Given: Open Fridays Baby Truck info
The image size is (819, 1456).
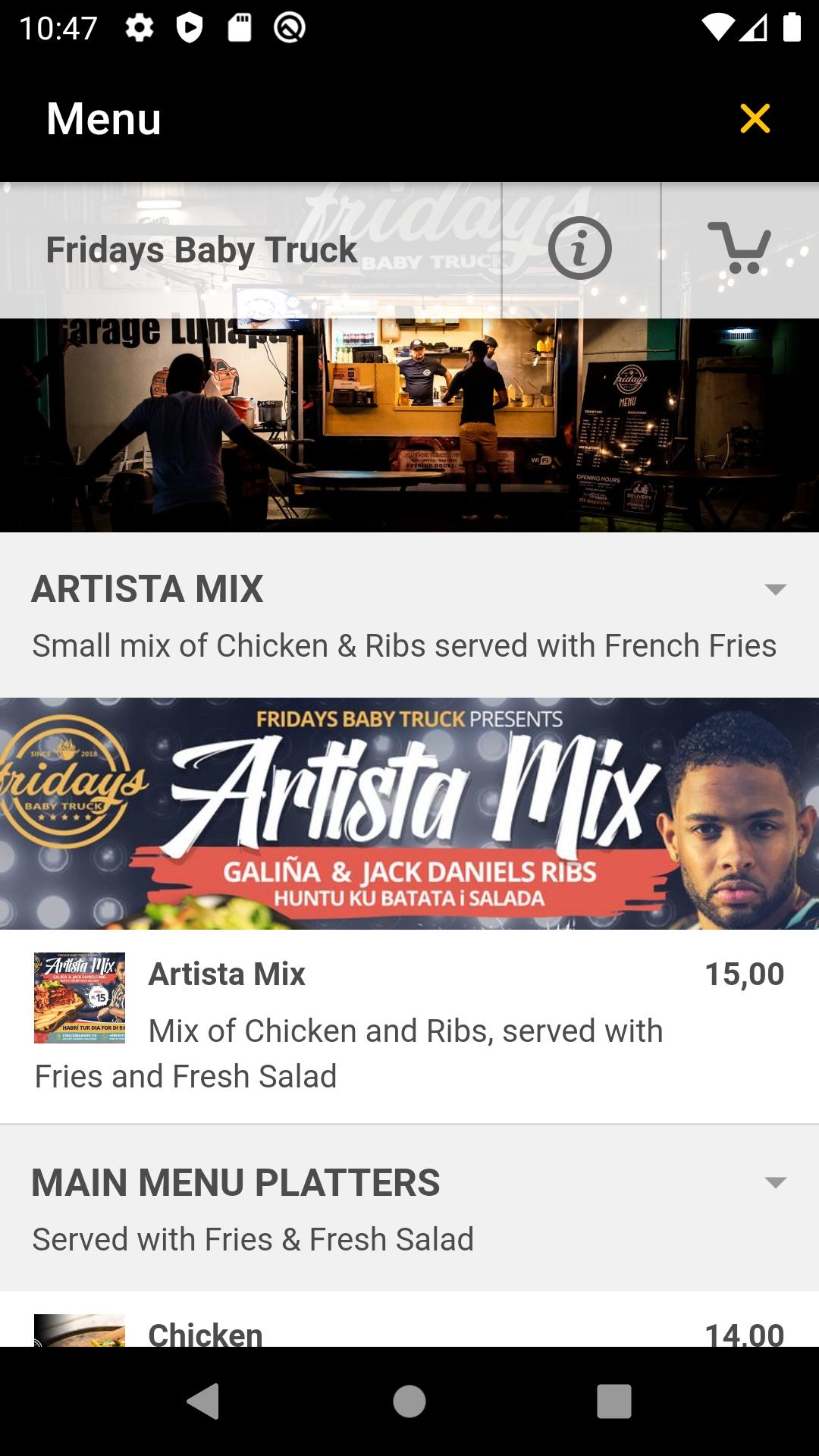Looking at the screenshot, I should point(580,249).
